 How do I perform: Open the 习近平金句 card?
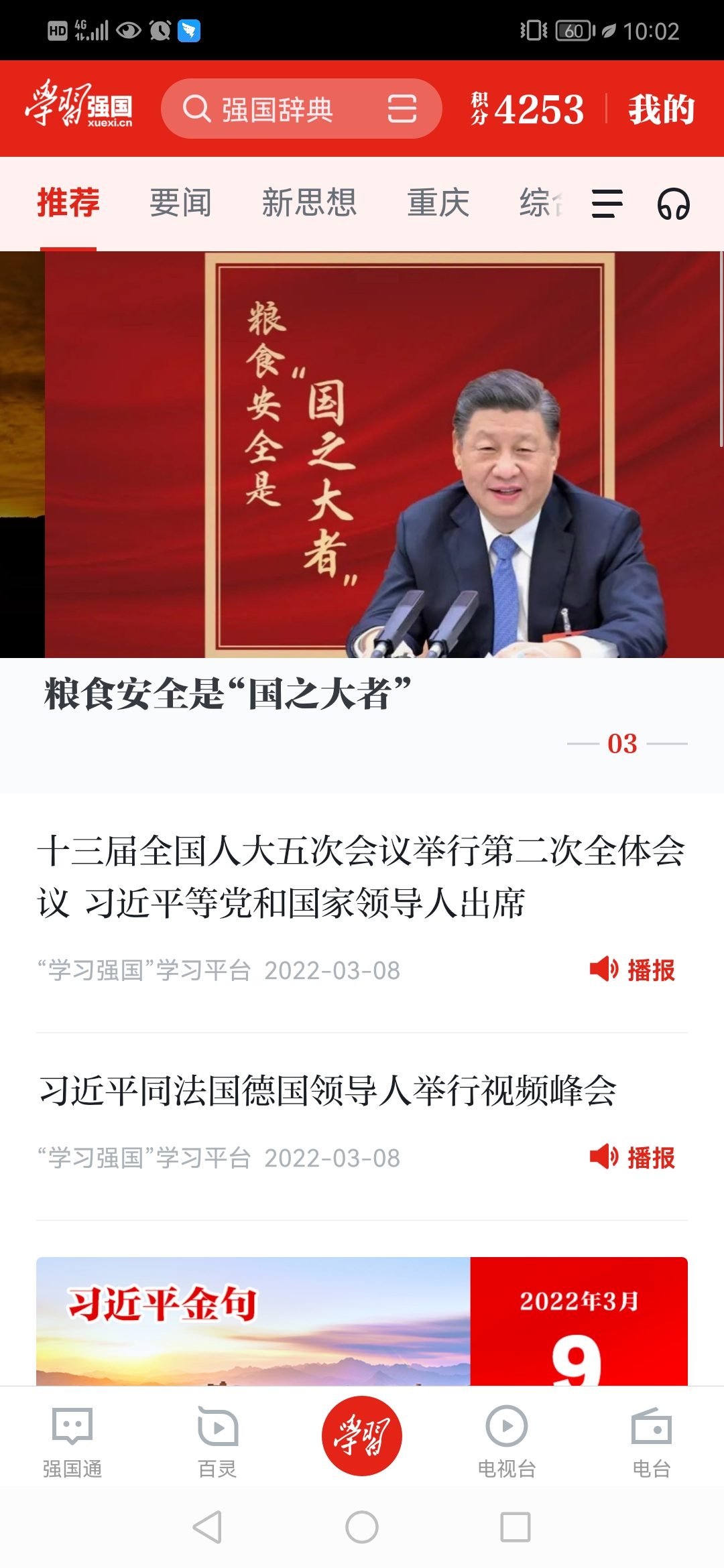coord(361,1321)
